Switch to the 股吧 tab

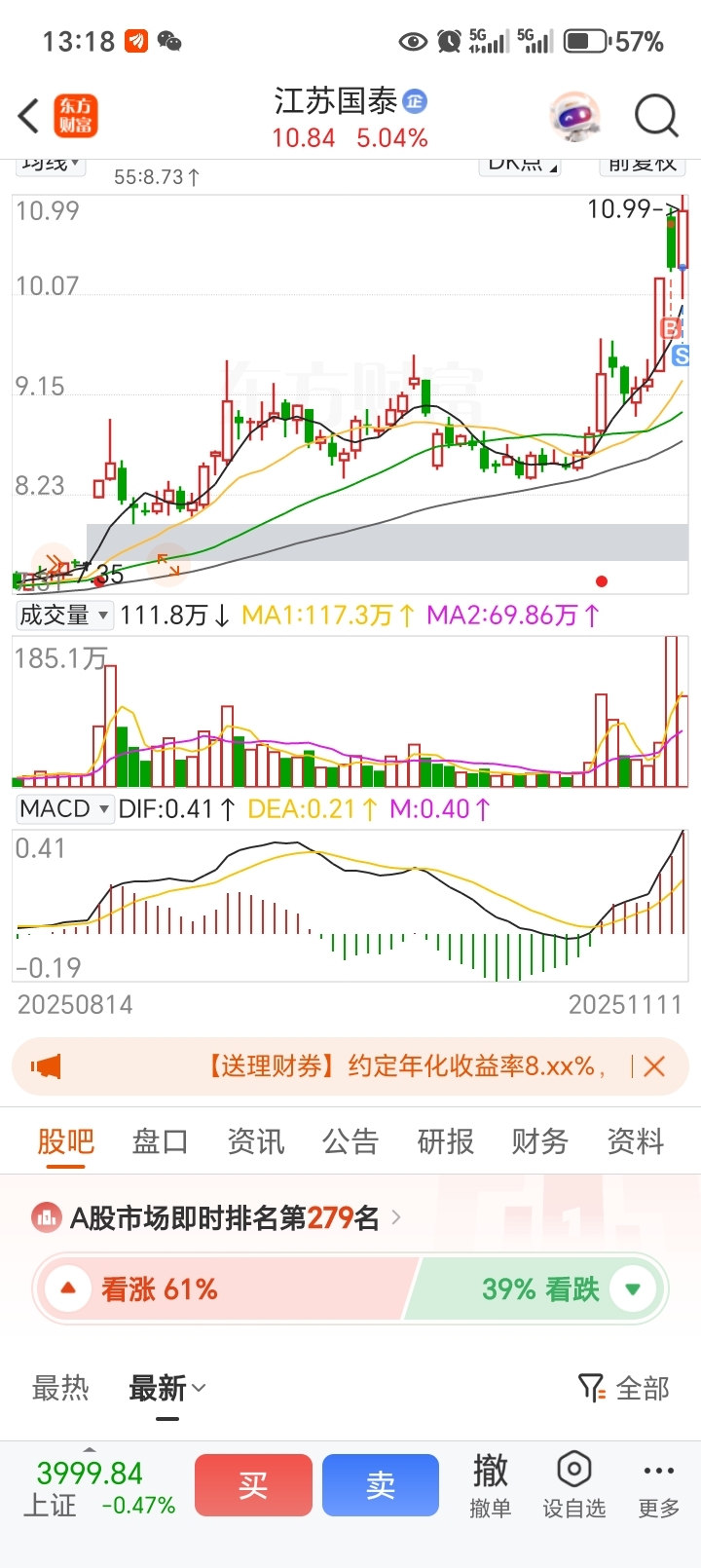(66, 1141)
